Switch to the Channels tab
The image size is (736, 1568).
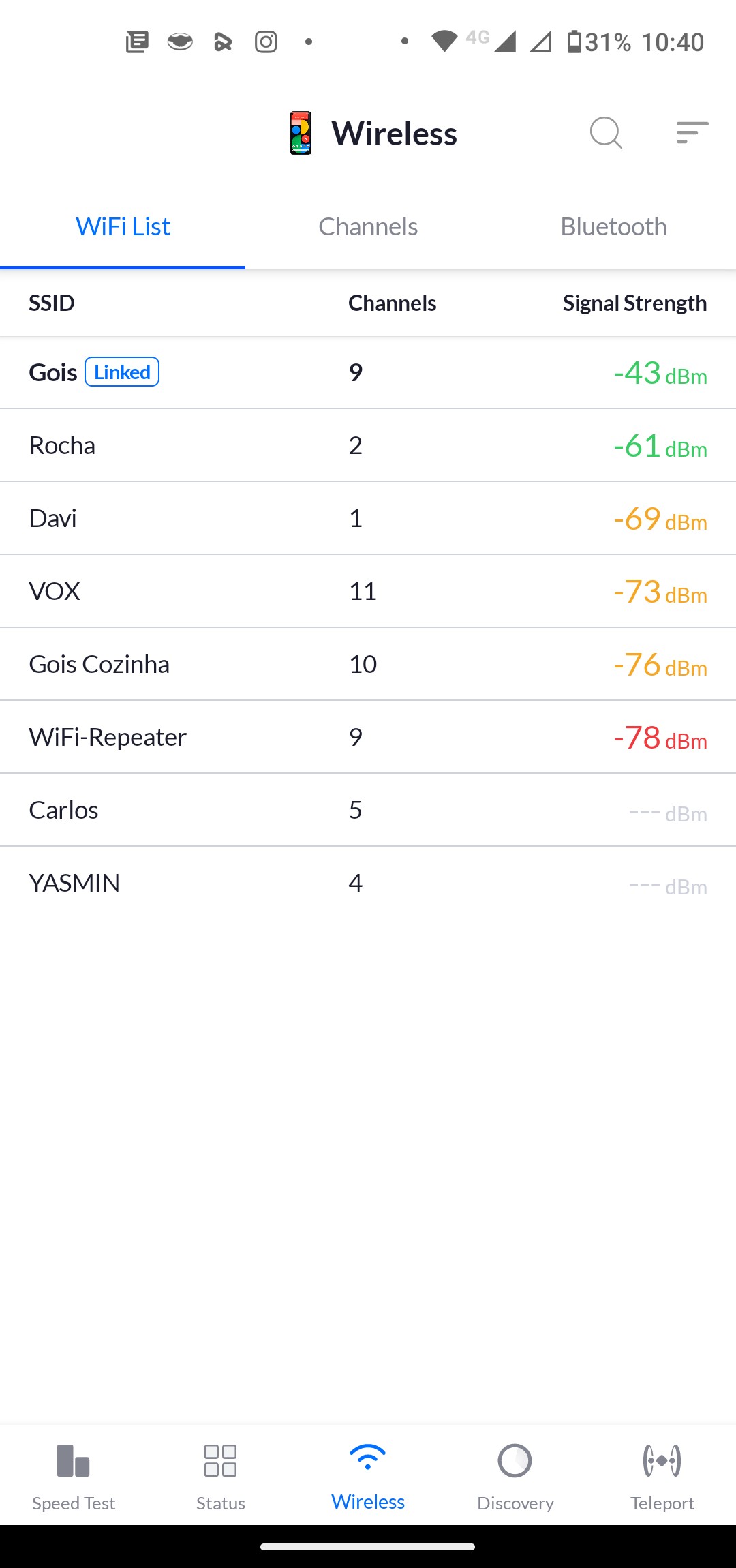pyautogui.click(x=368, y=227)
